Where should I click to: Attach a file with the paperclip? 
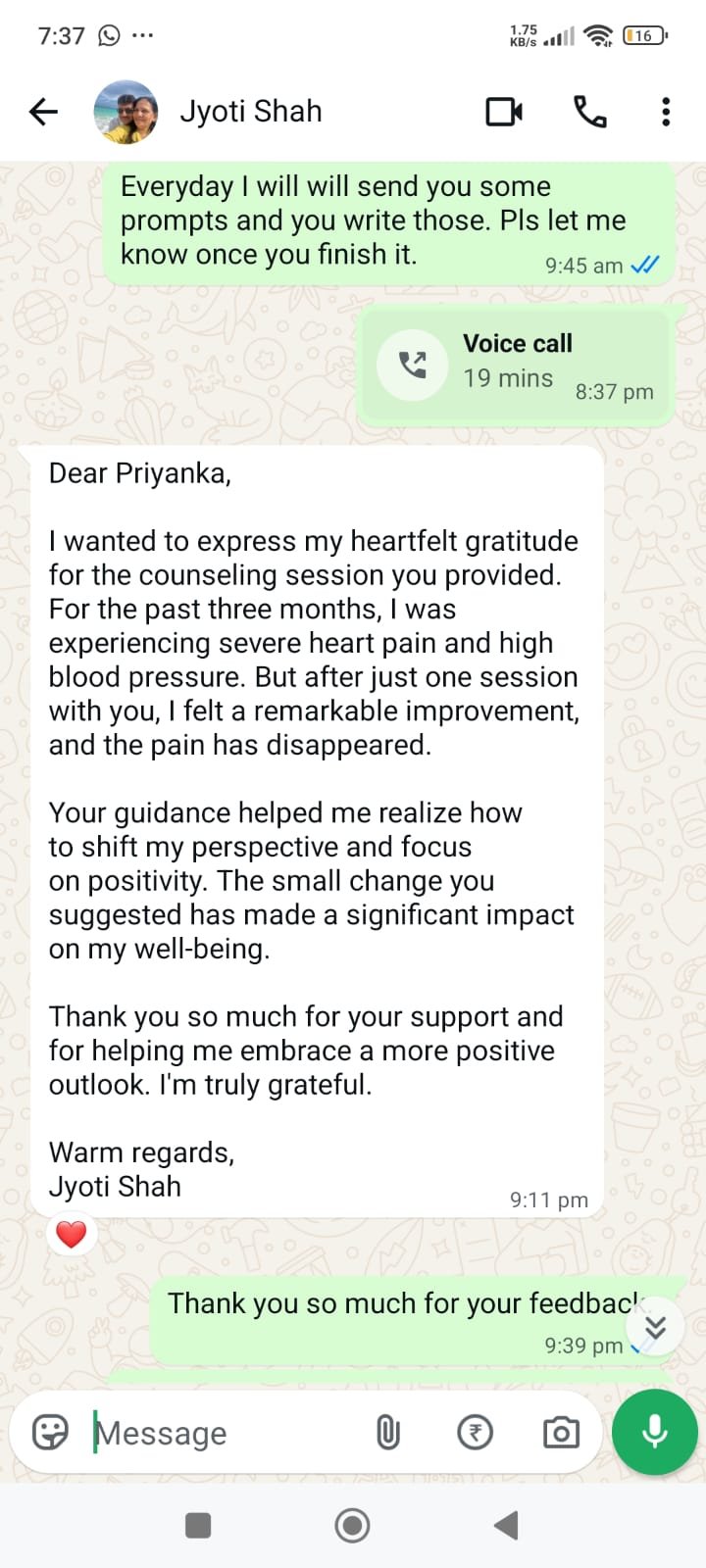tap(388, 1432)
